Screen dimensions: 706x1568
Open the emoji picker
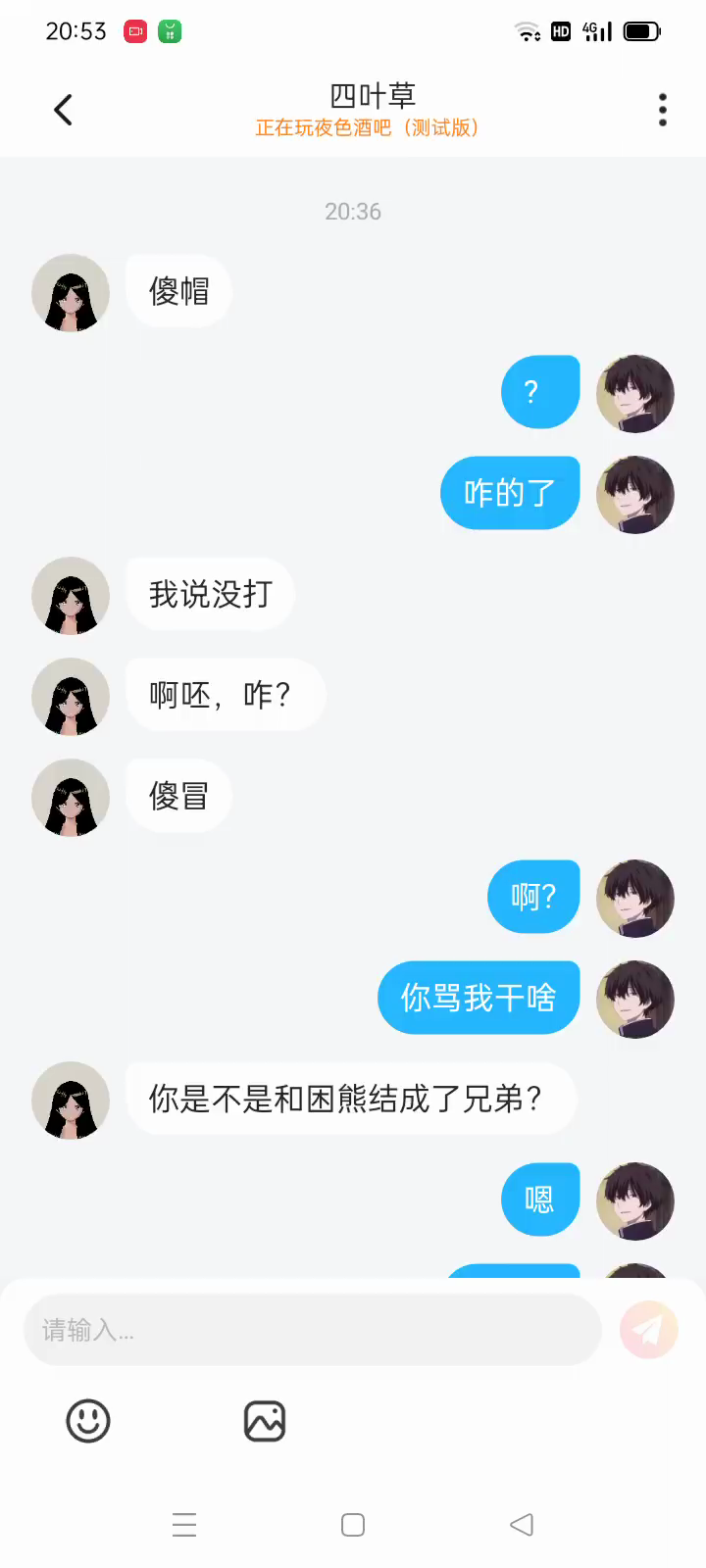88,1421
